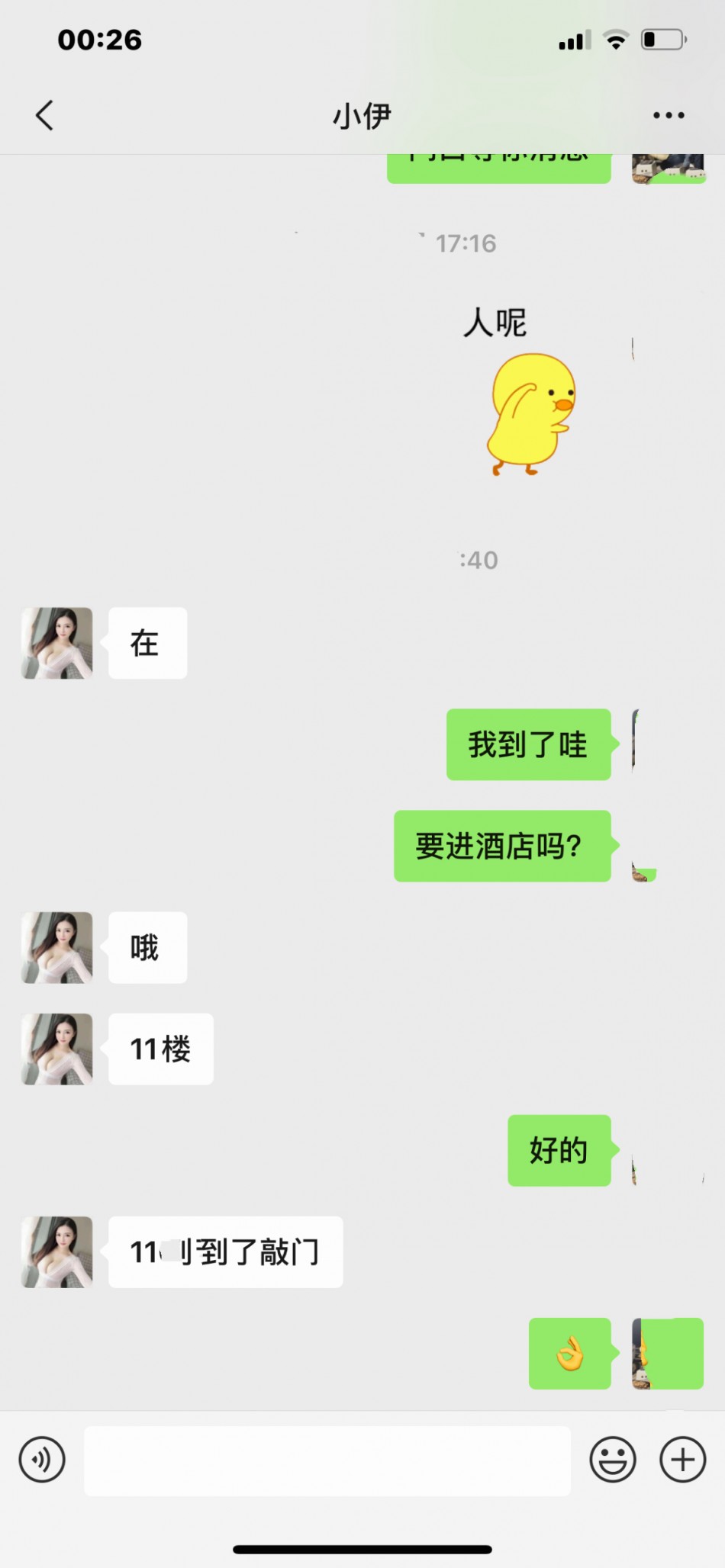
Task: Open the emoji sticker panel
Action: 612,1460
